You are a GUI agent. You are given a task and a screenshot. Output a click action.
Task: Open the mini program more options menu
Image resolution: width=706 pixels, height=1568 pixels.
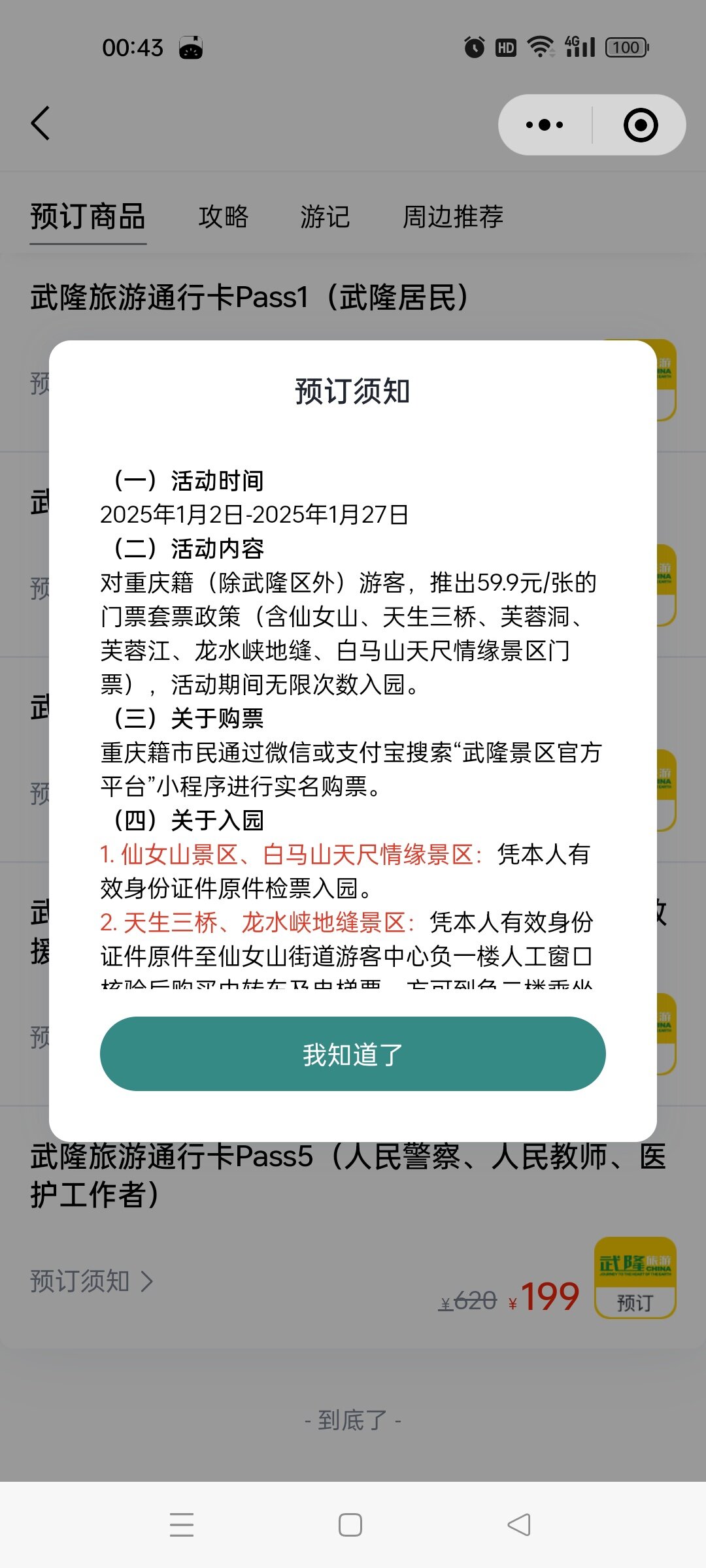(x=545, y=125)
